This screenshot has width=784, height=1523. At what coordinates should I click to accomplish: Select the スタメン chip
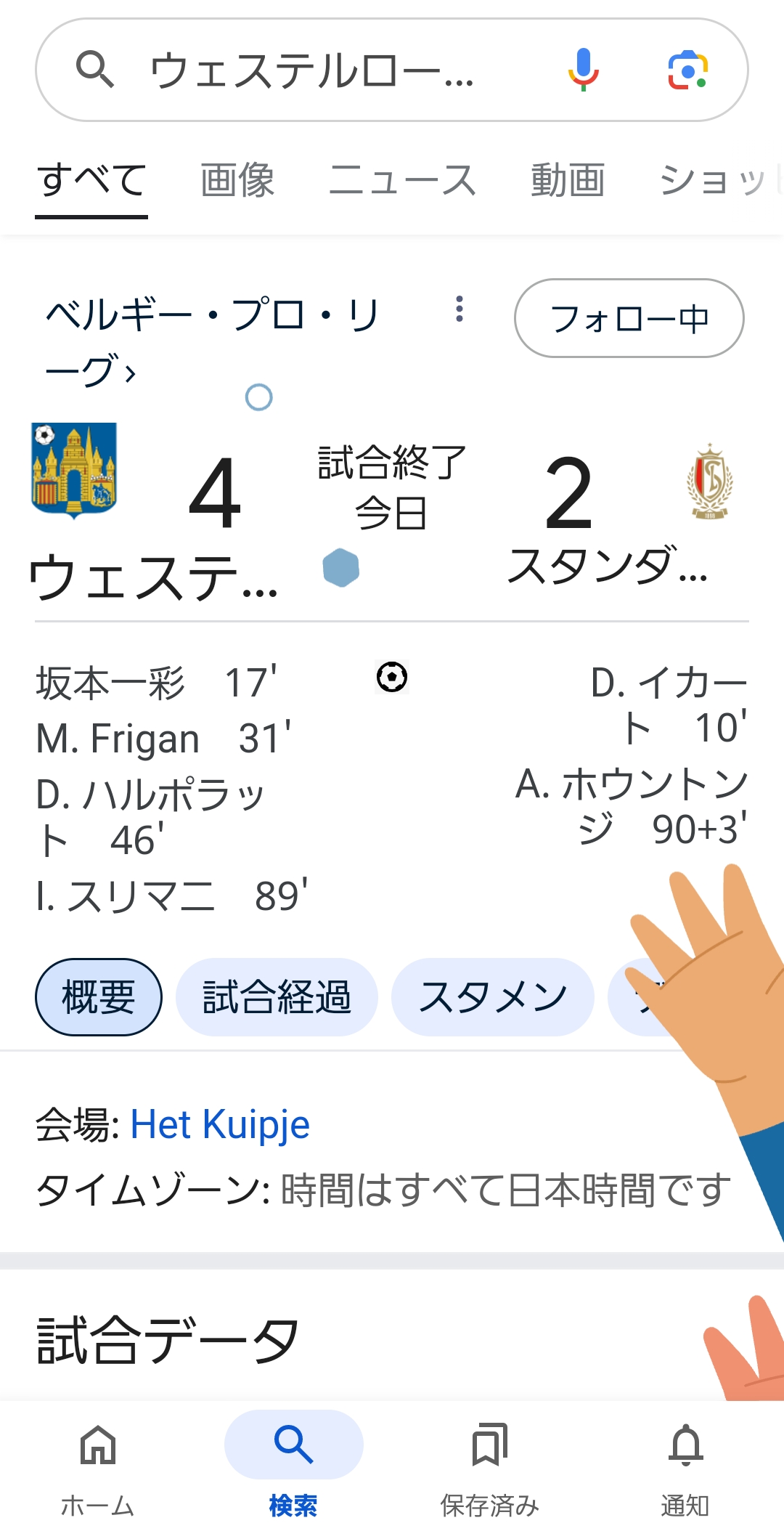pos(493,997)
